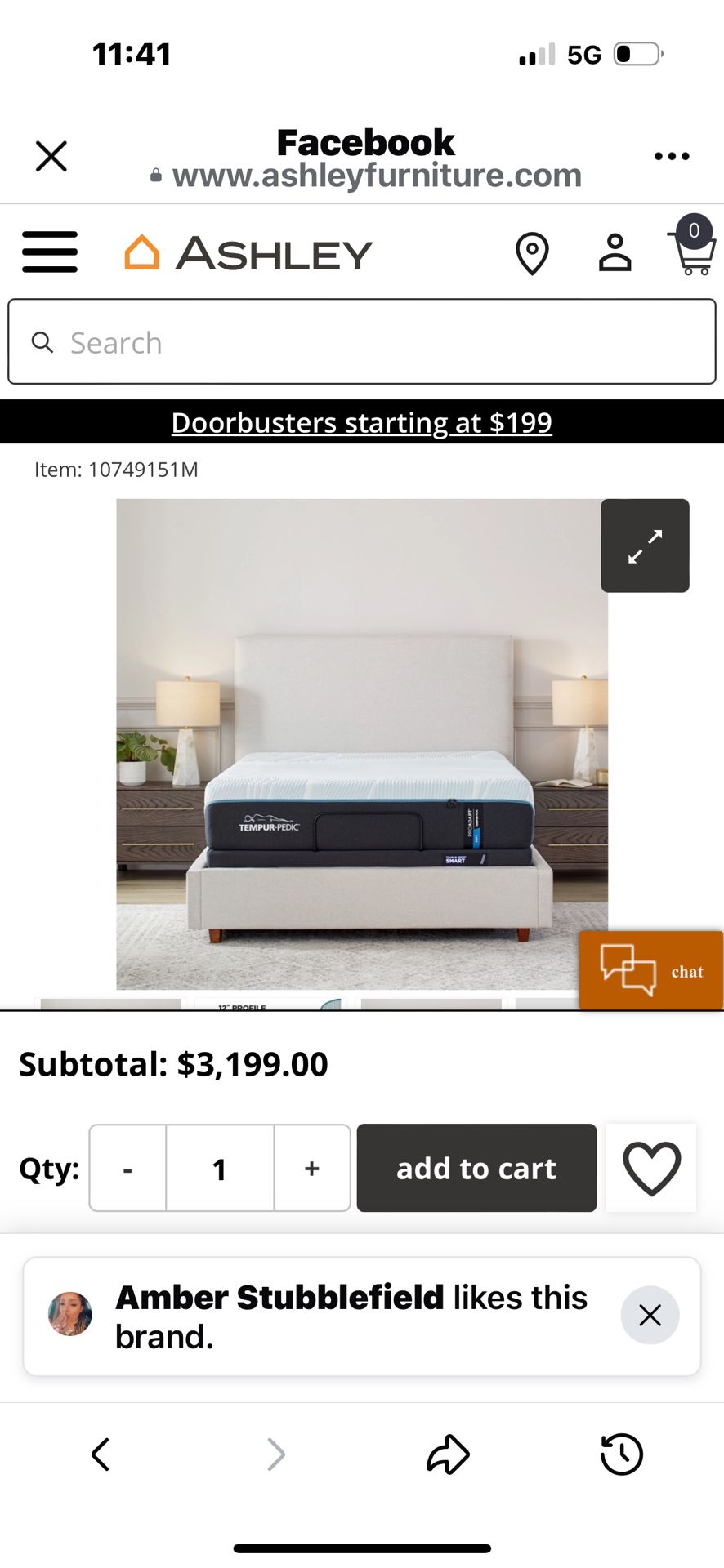Image resolution: width=724 pixels, height=1568 pixels.
Task: Open the three-dot browser options menu
Action: (671, 155)
